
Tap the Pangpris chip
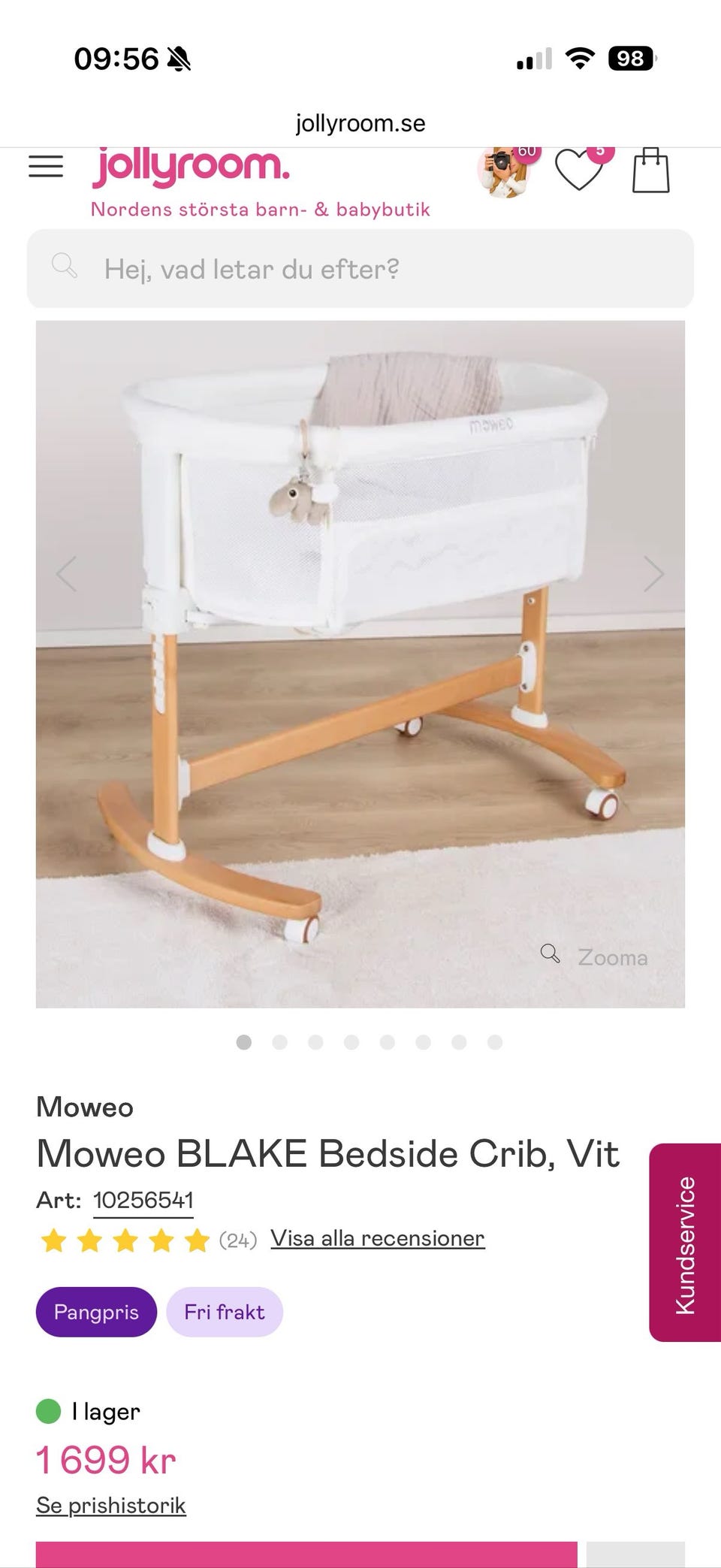tap(96, 1312)
